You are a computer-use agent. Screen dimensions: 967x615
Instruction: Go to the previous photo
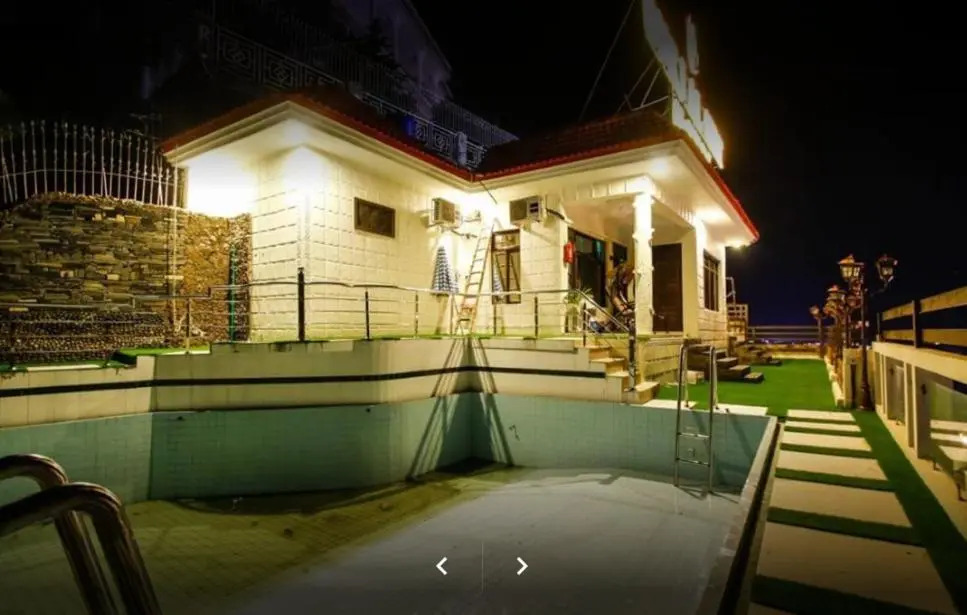click(441, 566)
